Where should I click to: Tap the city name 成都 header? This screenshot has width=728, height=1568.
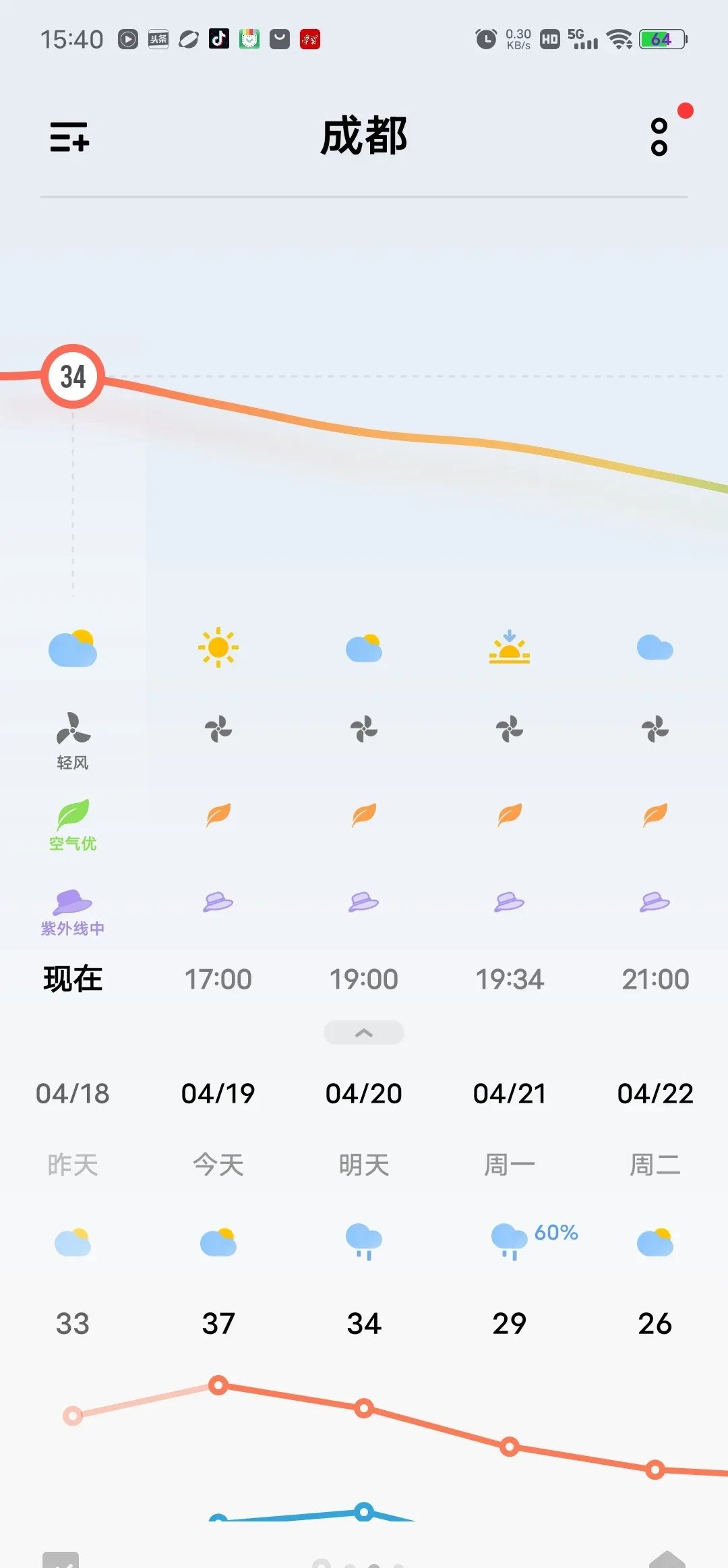(364, 136)
